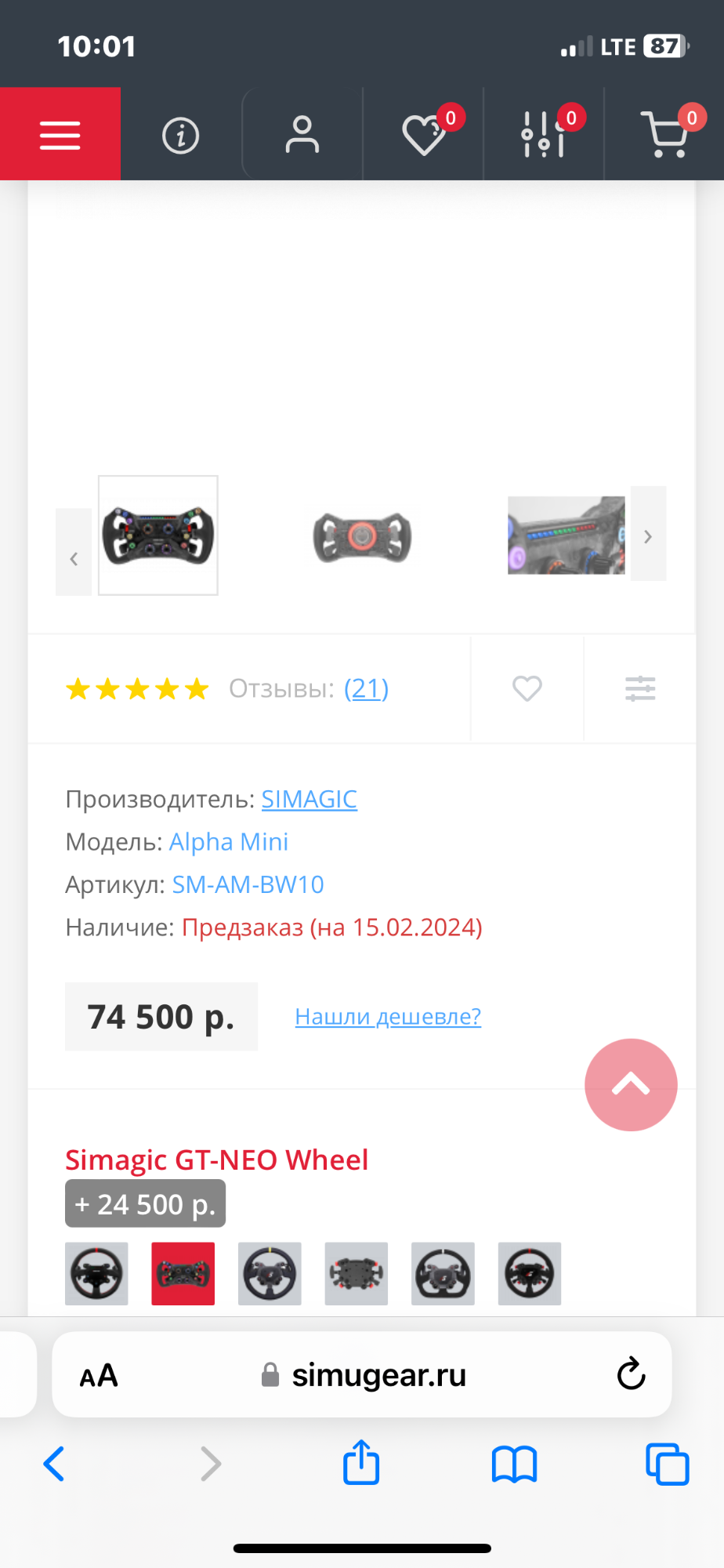Select the red-center wheel thumbnail
Viewport: 724px width, 1568px height.
point(362,537)
